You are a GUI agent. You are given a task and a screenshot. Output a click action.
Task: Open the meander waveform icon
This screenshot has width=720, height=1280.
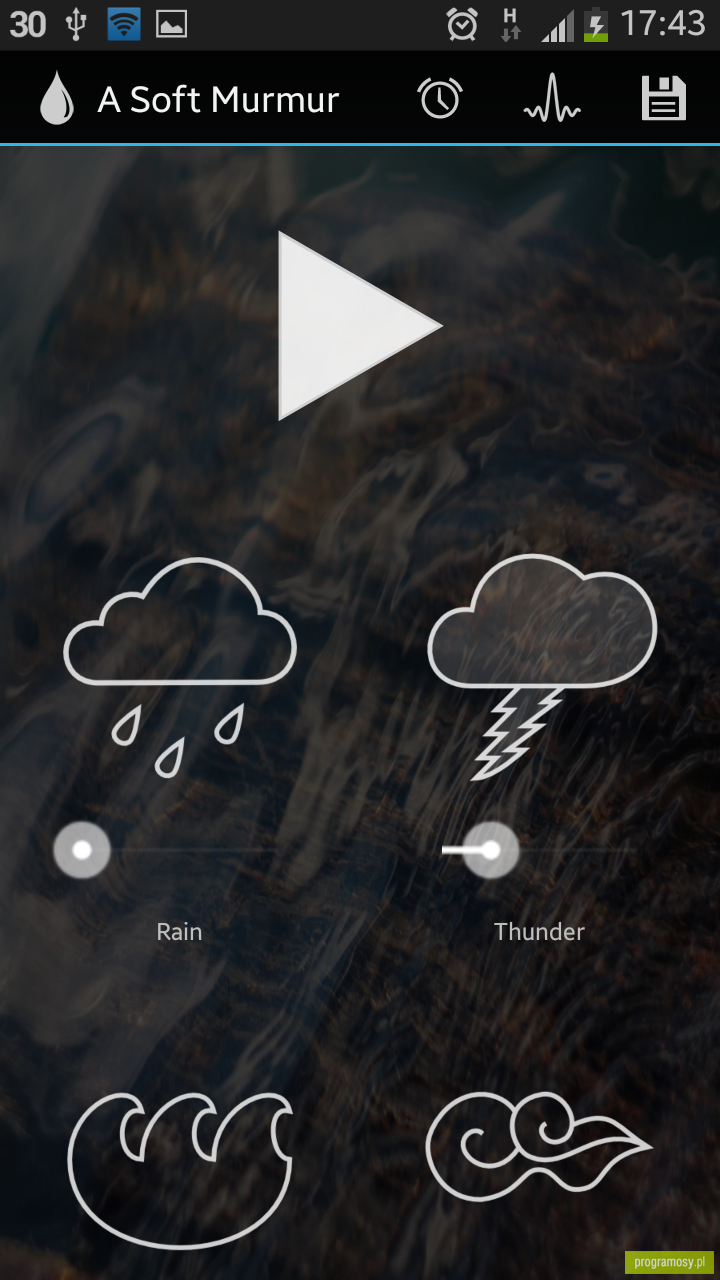click(x=552, y=99)
